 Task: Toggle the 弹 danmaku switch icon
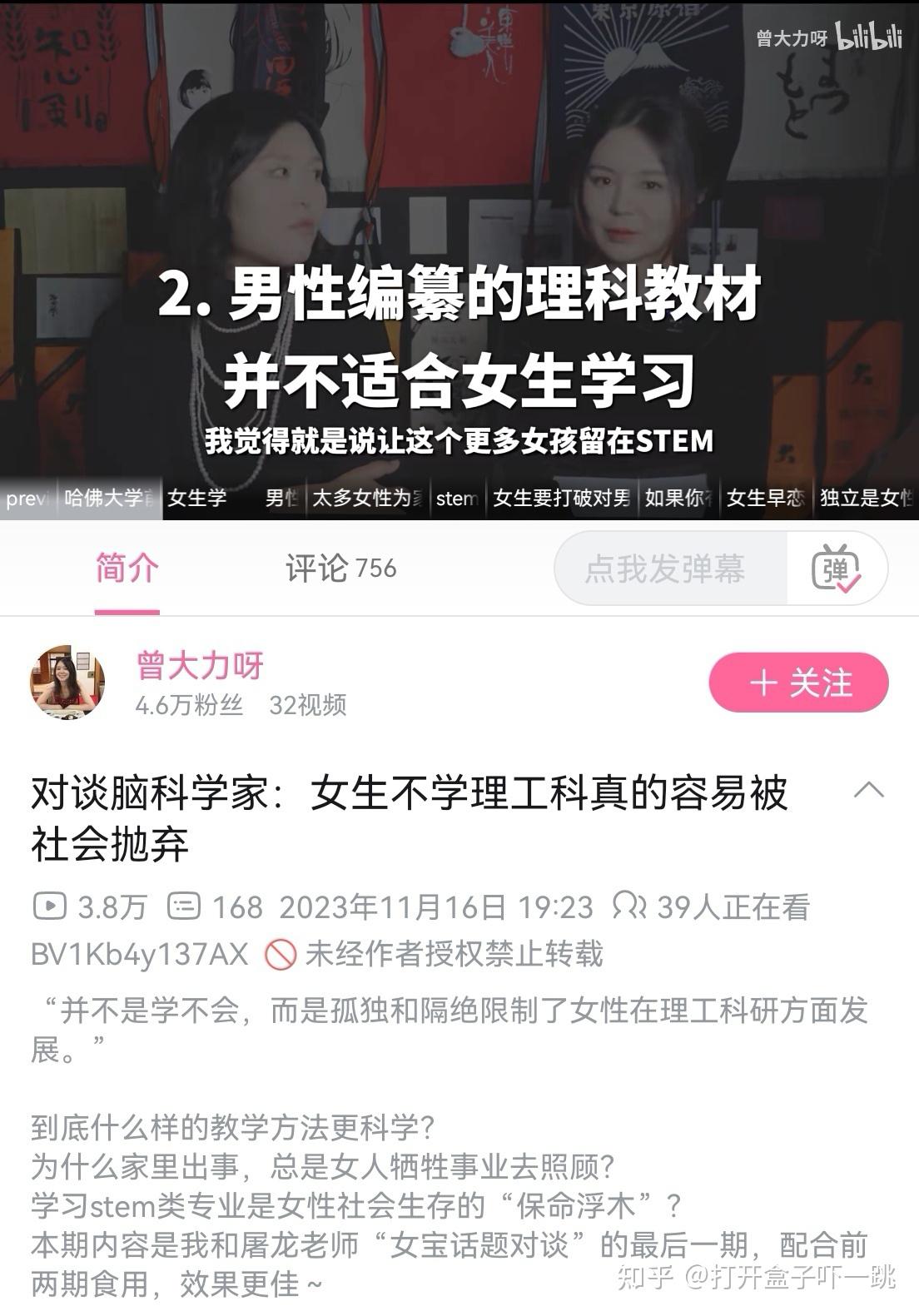pyautogui.click(x=836, y=569)
